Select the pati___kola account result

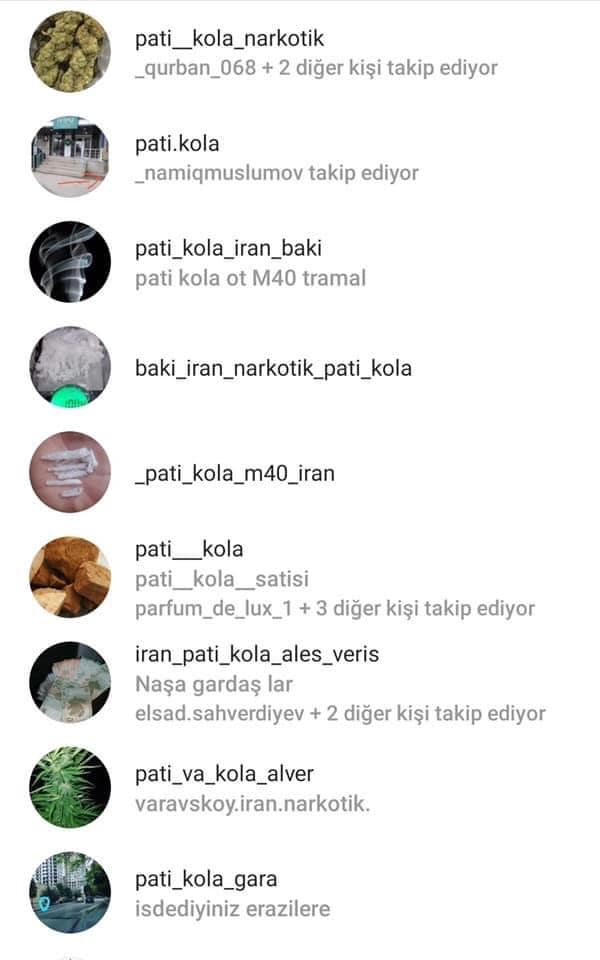click(300, 577)
